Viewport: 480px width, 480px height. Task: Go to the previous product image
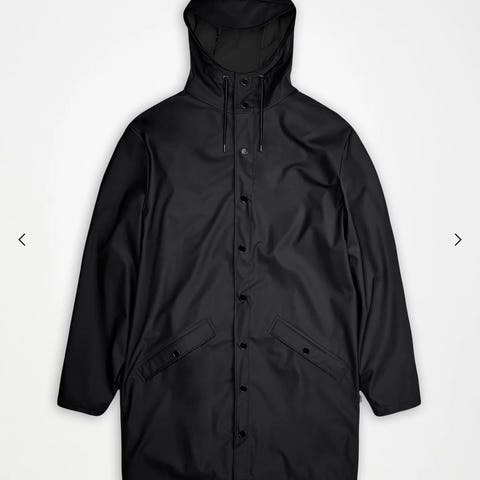coord(22,240)
